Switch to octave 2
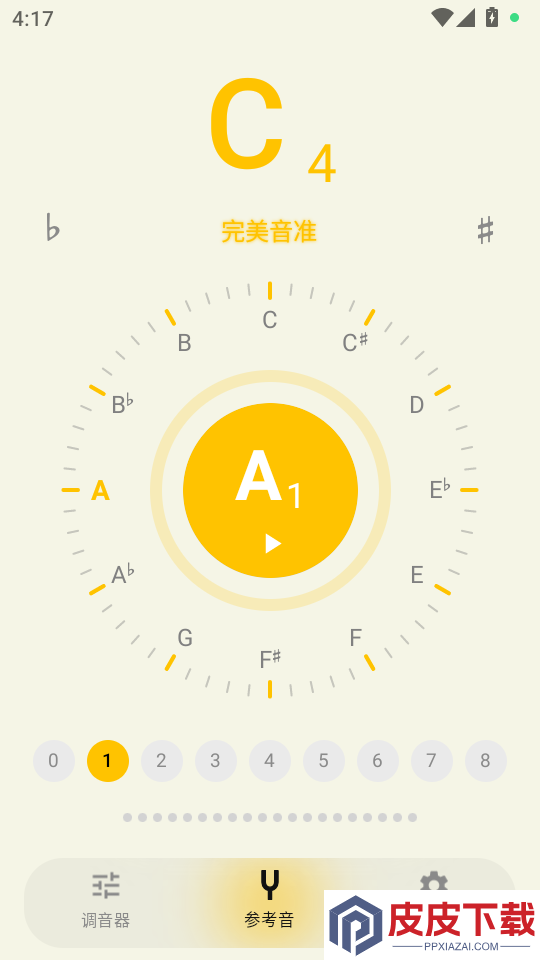The width and height of the screenshot is (540, 960). [x=162, y=761]
